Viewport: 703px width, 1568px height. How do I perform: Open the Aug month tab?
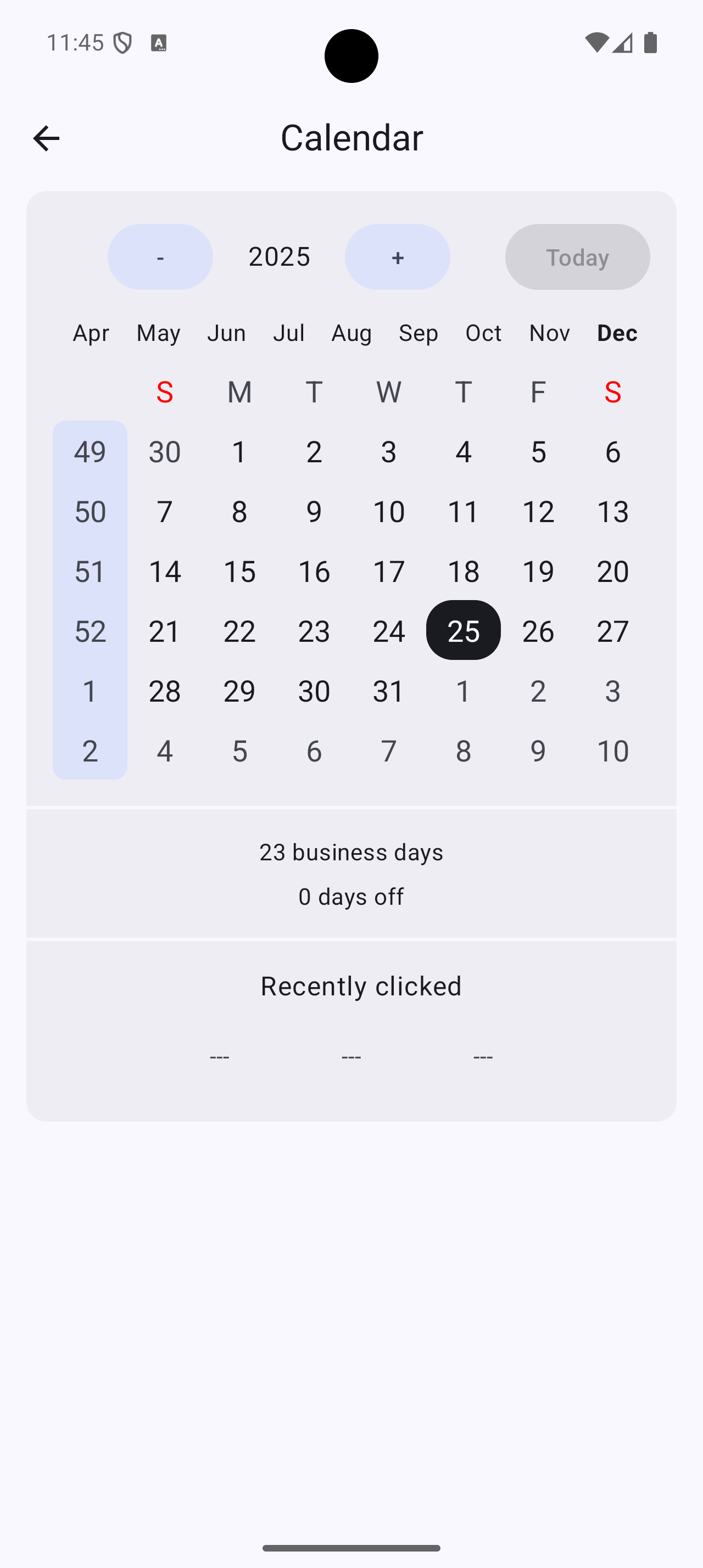point(351,333)
